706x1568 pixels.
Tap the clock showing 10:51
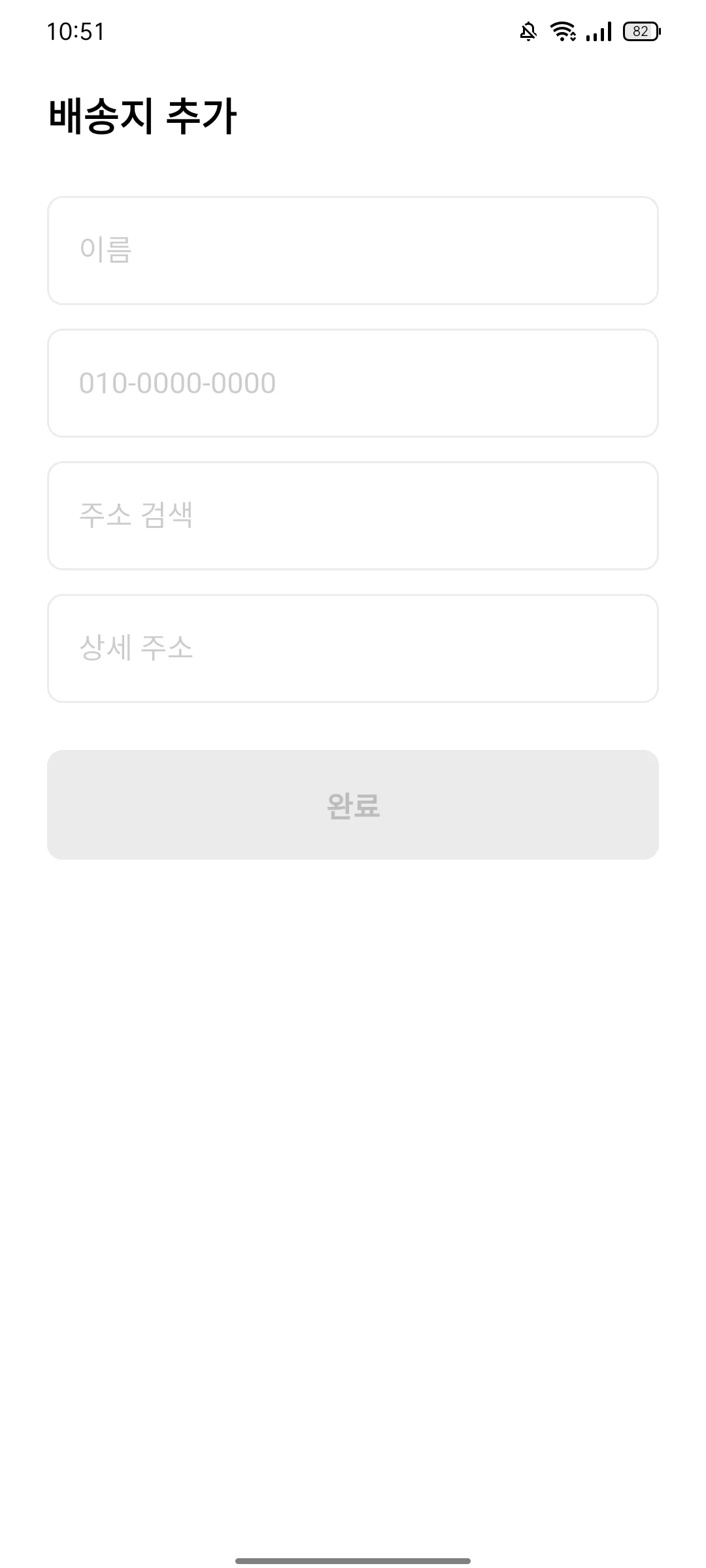(76, 29)
